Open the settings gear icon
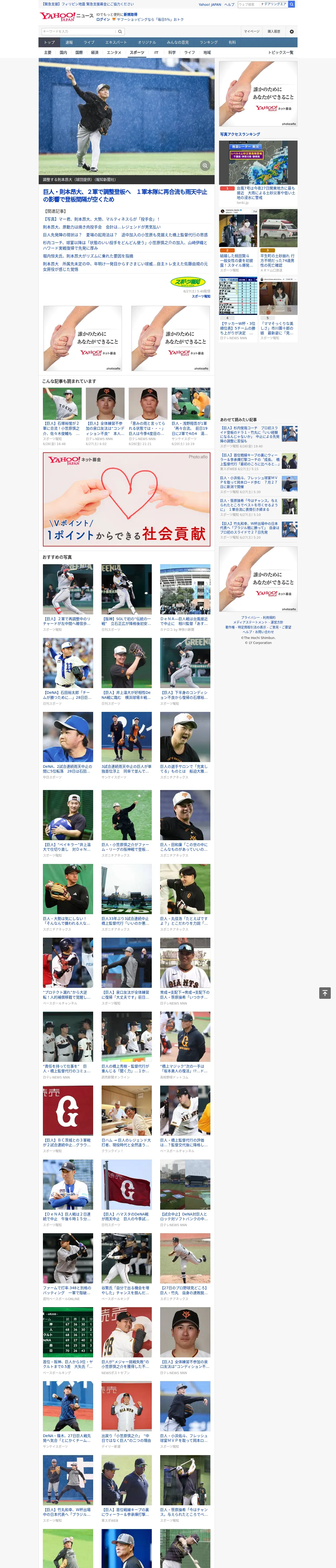 coord(292,31)
